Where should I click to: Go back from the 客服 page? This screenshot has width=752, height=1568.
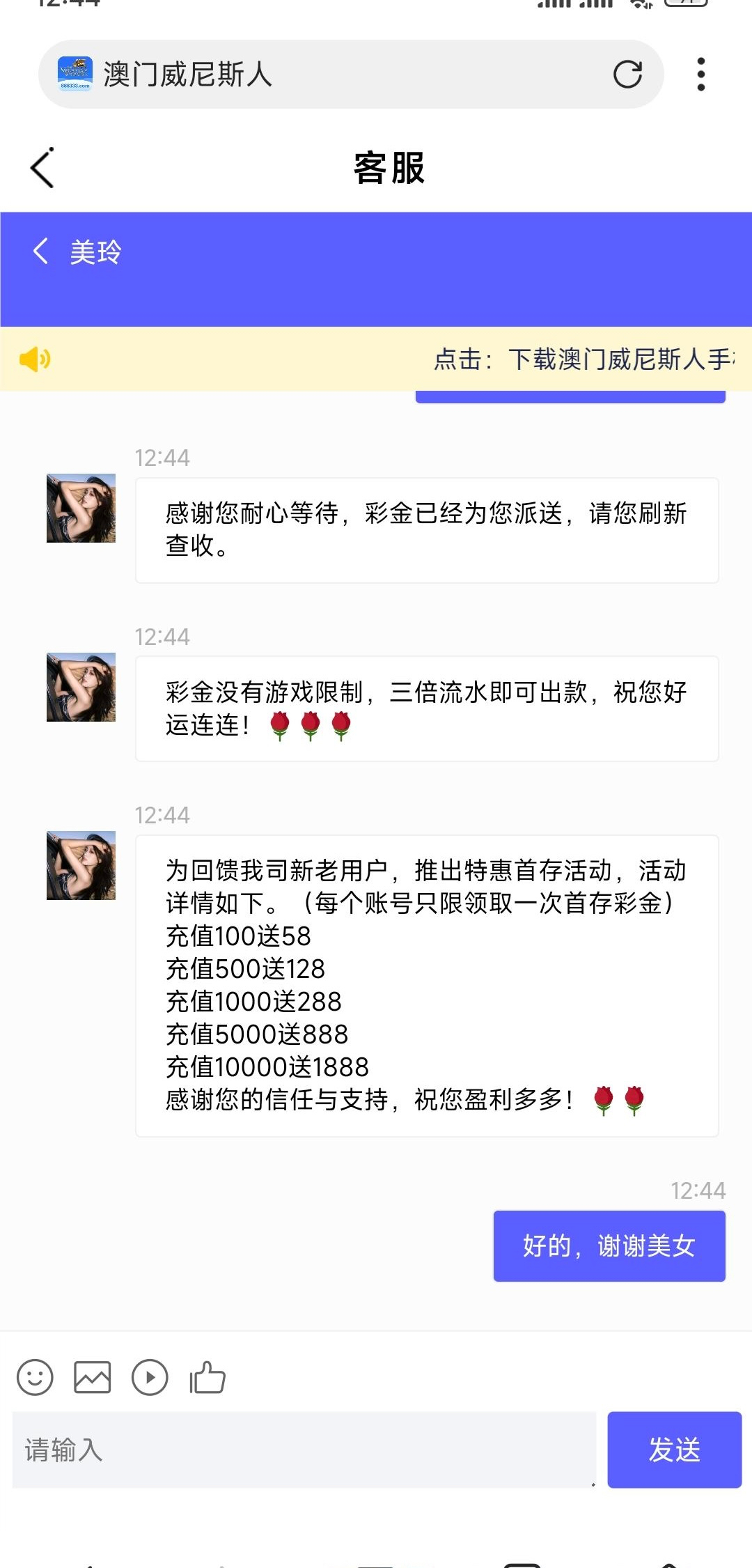[42, 168]
